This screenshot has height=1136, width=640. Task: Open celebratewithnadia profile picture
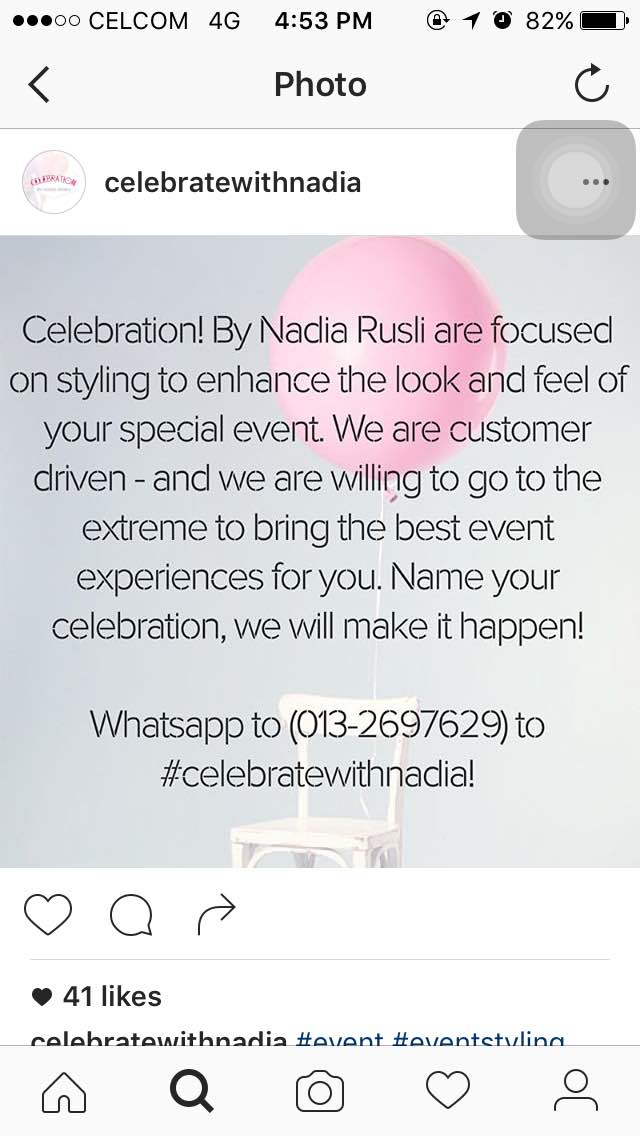pos(48,182)
